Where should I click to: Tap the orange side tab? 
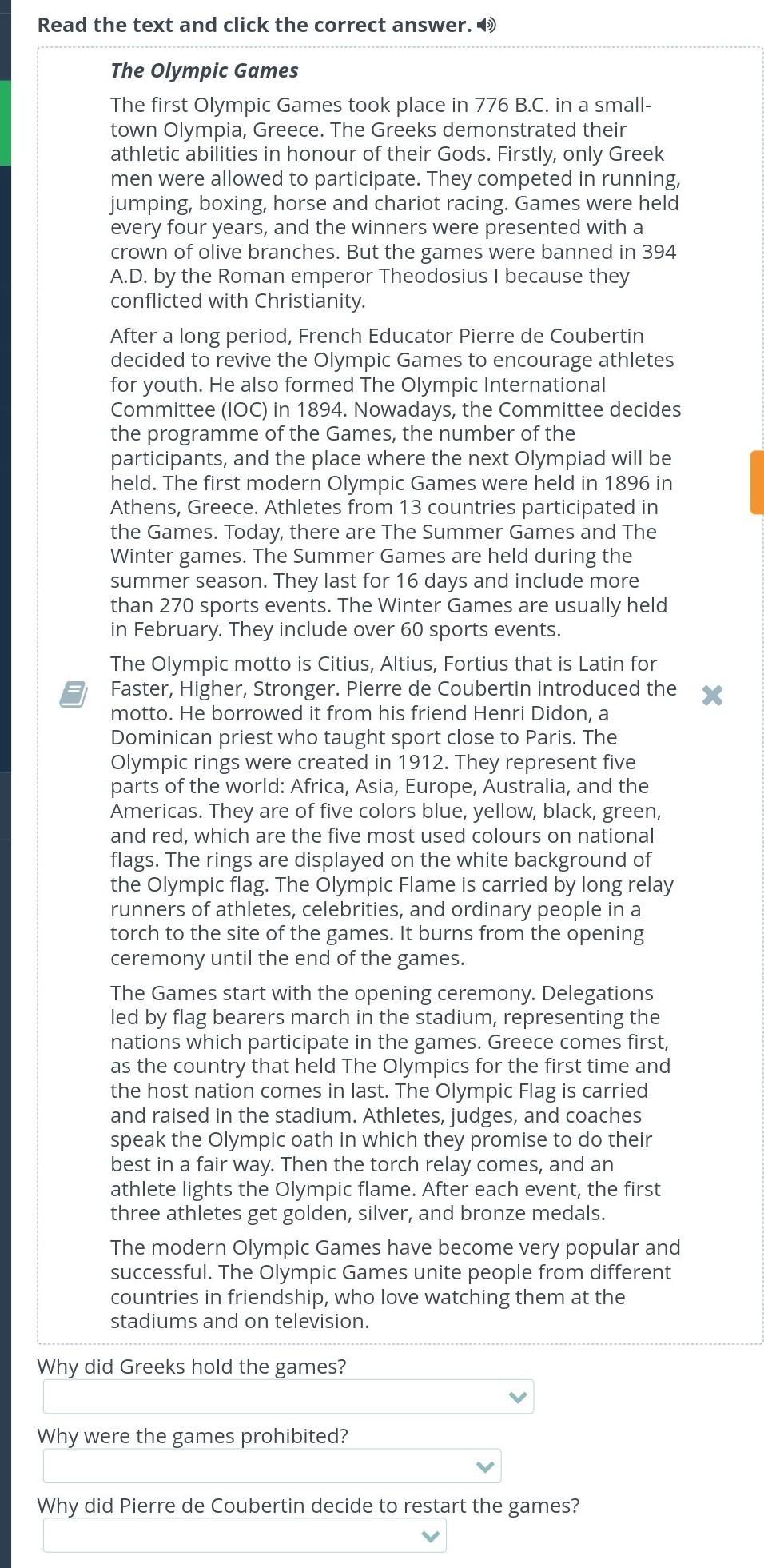tap(756, 482)
